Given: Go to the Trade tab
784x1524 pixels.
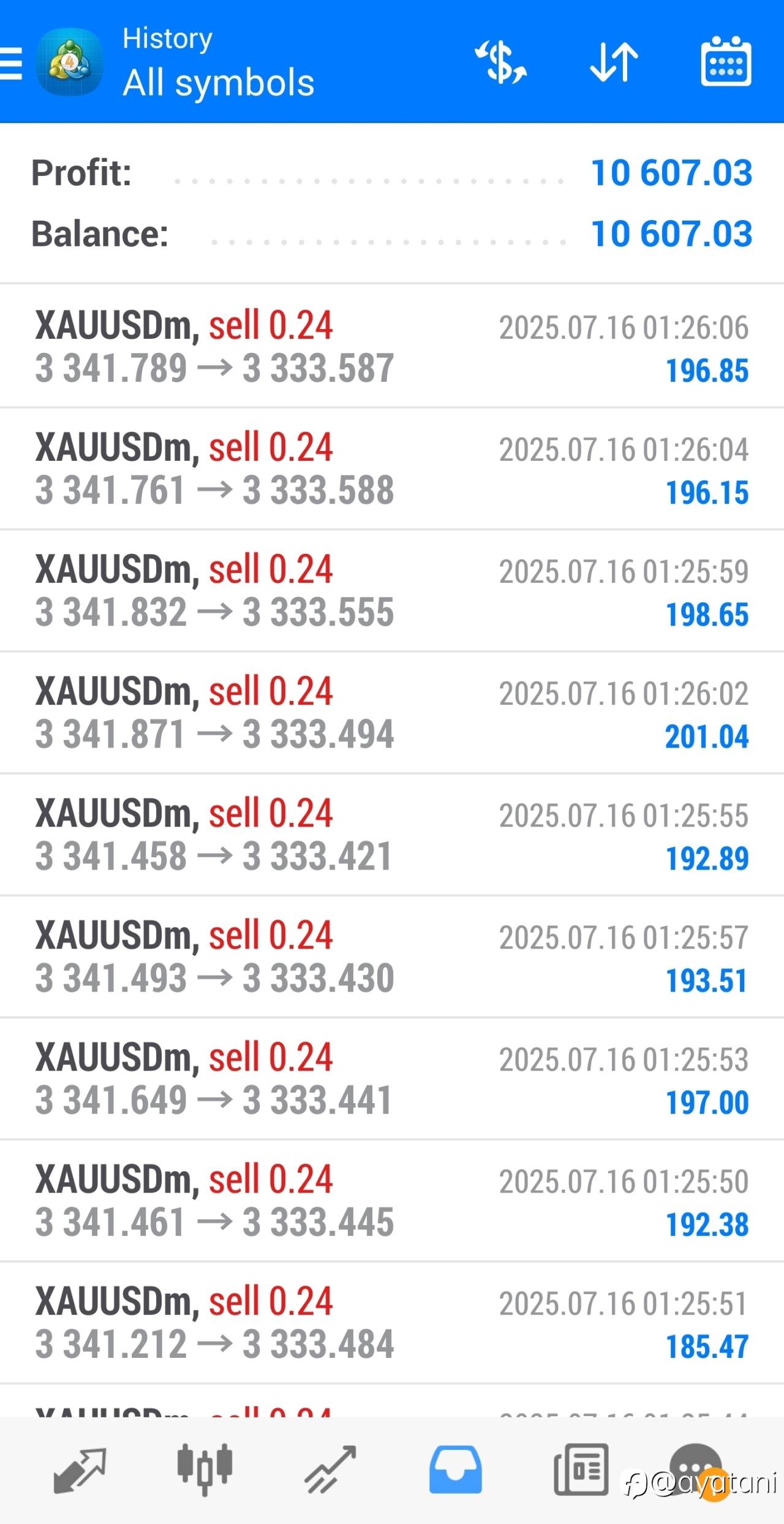Looking at the screenshot, I should [331, 1470].
